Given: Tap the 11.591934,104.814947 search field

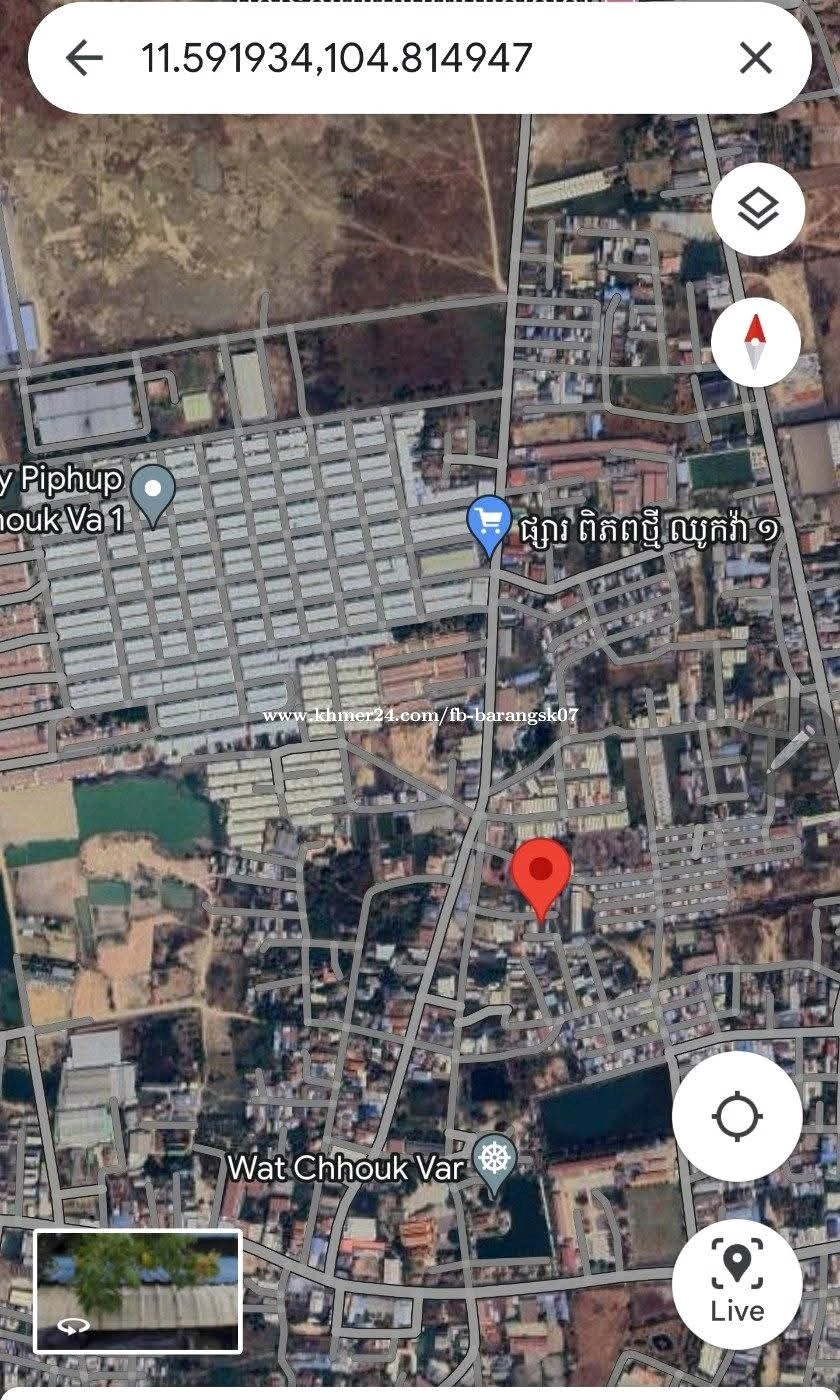Looking at the screenshot, I should [x=419, y=58].
